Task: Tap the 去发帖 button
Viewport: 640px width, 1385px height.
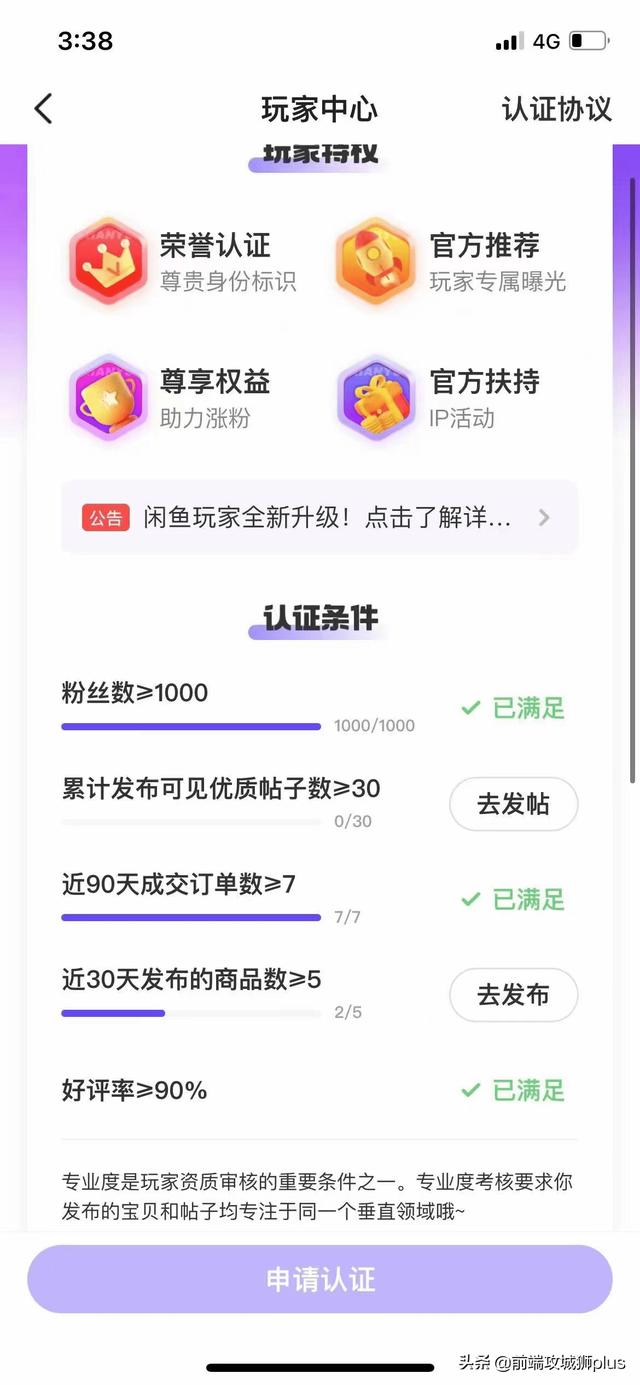Action: click(x=513, y=804)
